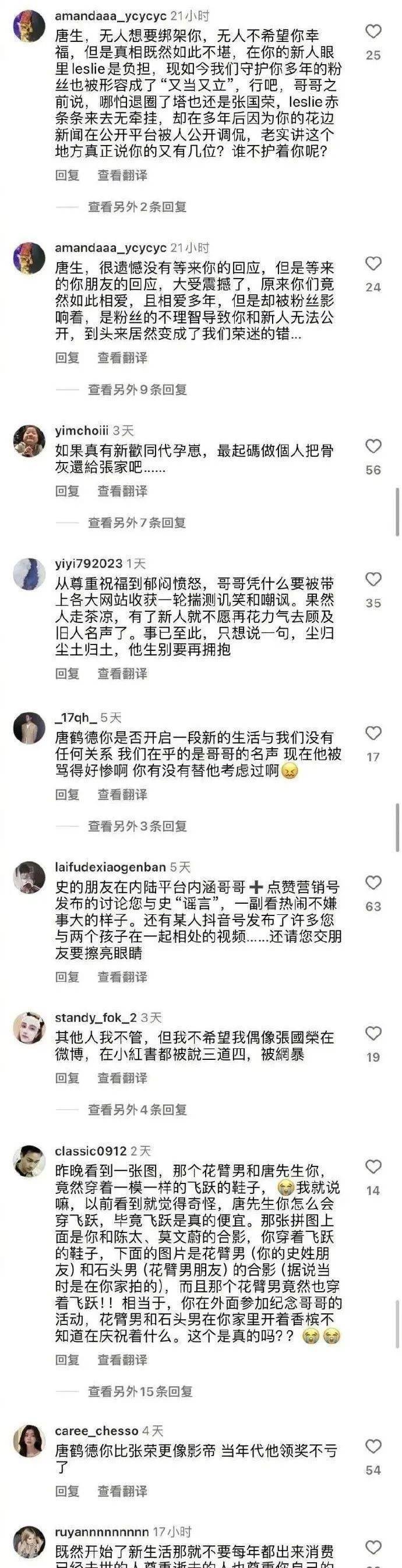The width and height of the screenshot is (402, 1568).
Task: View translation of laifudexiaogenban's comment
Action: click(x=122, y=977)
